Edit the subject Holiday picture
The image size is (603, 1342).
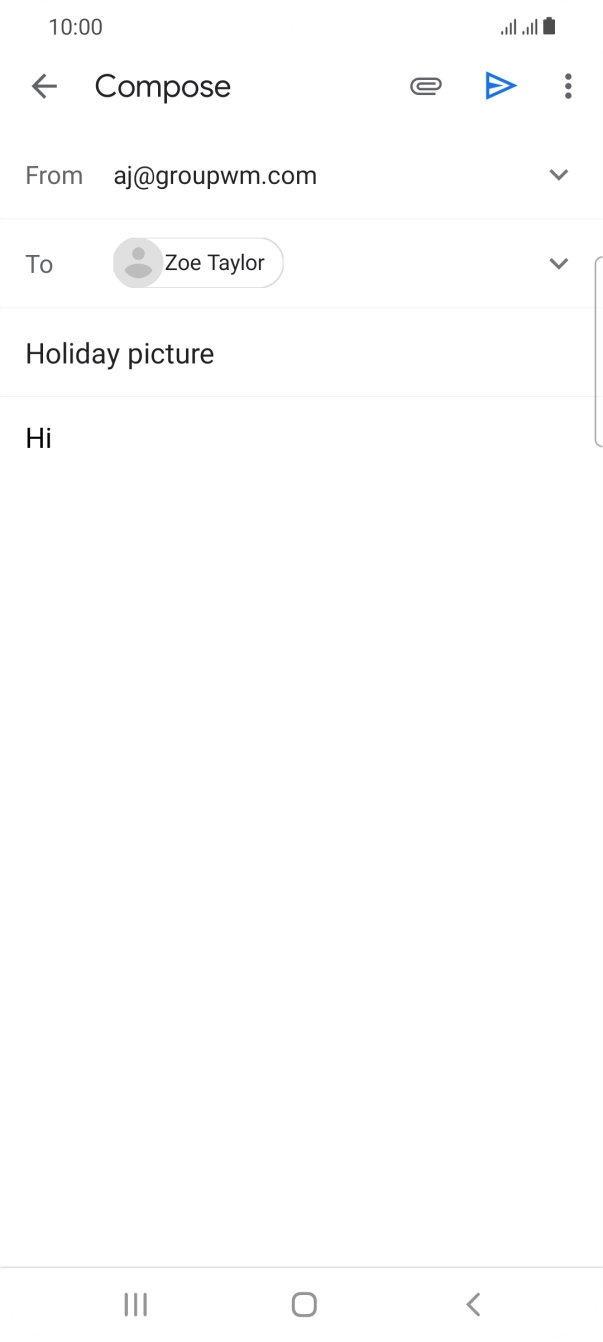pos(120,354)
